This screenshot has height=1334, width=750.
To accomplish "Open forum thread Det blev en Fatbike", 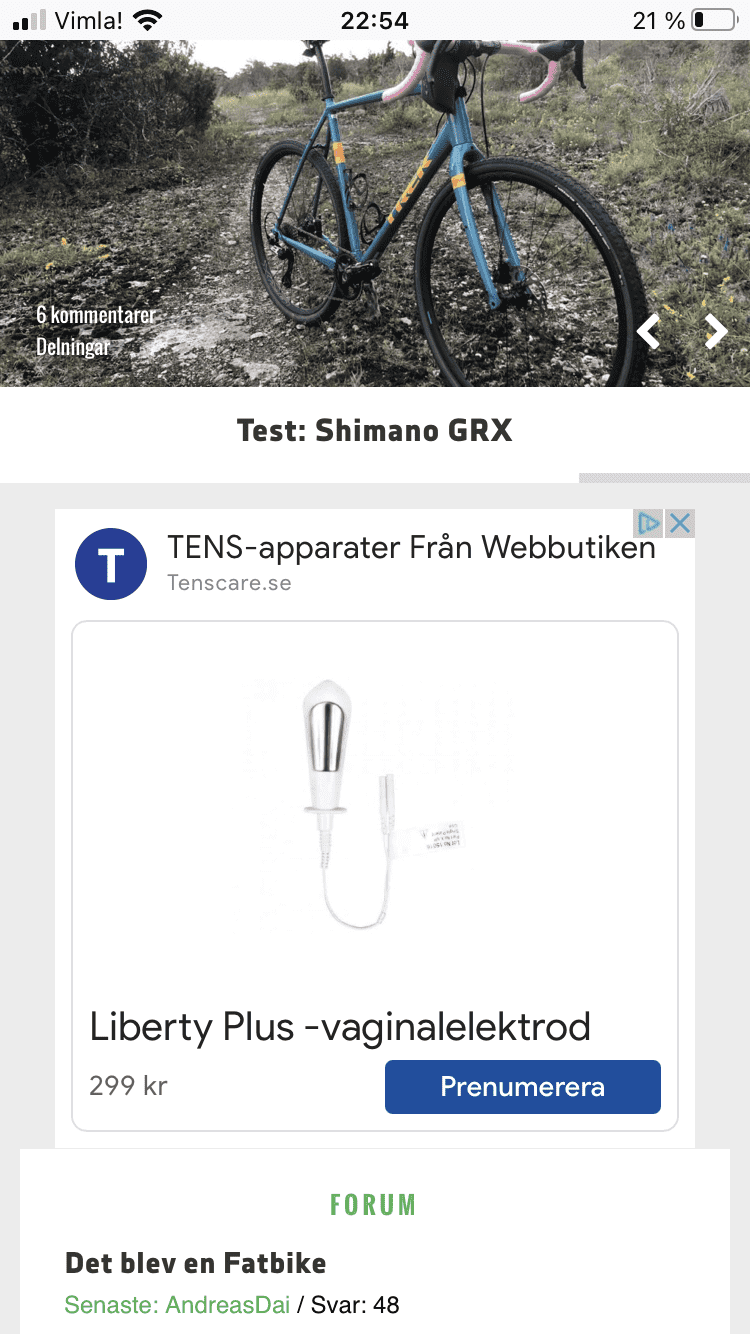I will coord(196,1262).
